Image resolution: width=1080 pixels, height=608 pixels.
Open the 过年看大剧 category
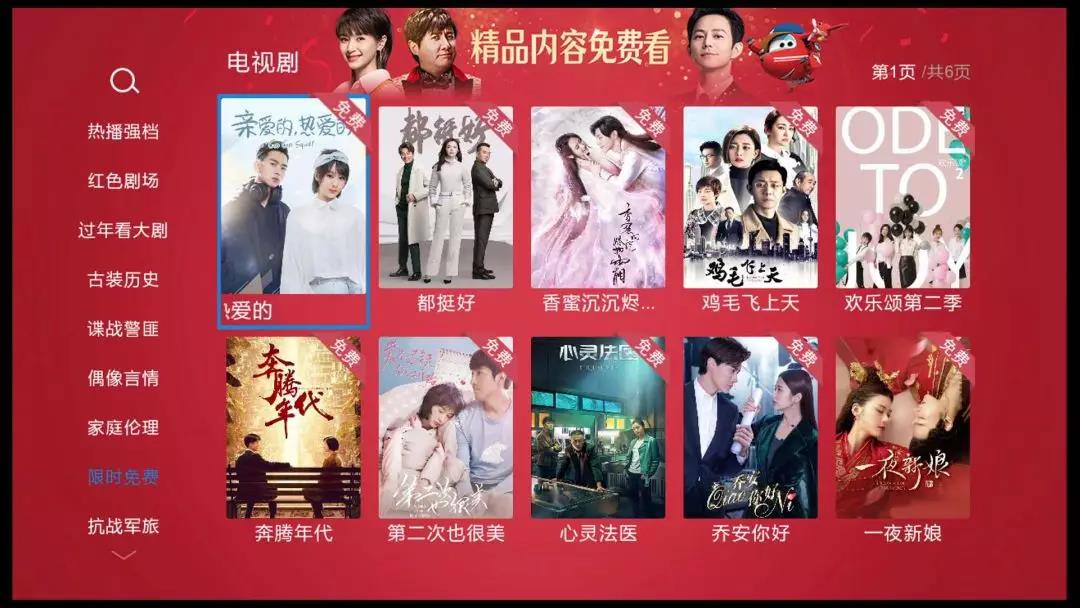pos(123,230)
